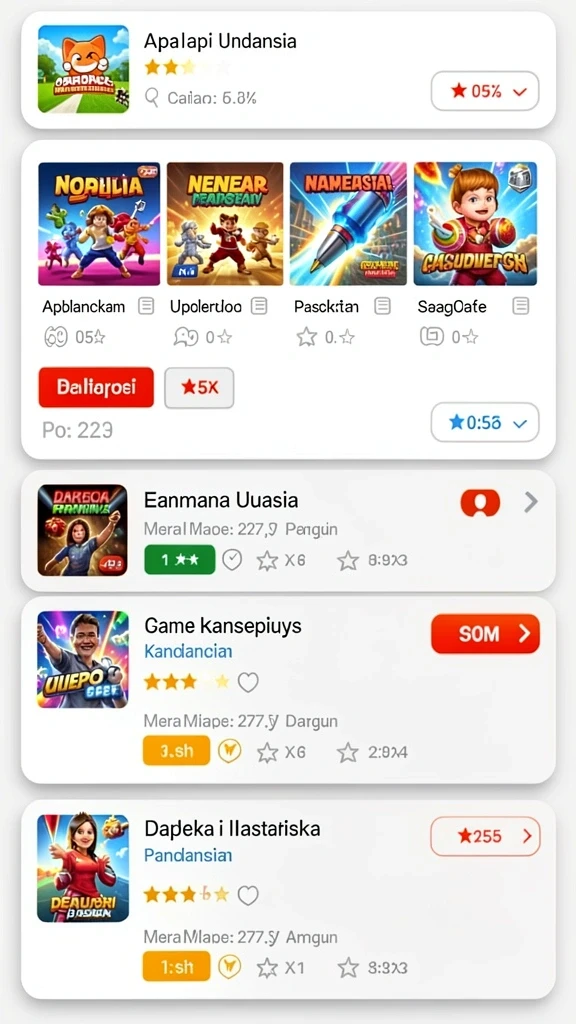Viewport: 576px width, 1024px height.
Task: Expand the blue 0:58 dropdown
Action: point(485,423)
